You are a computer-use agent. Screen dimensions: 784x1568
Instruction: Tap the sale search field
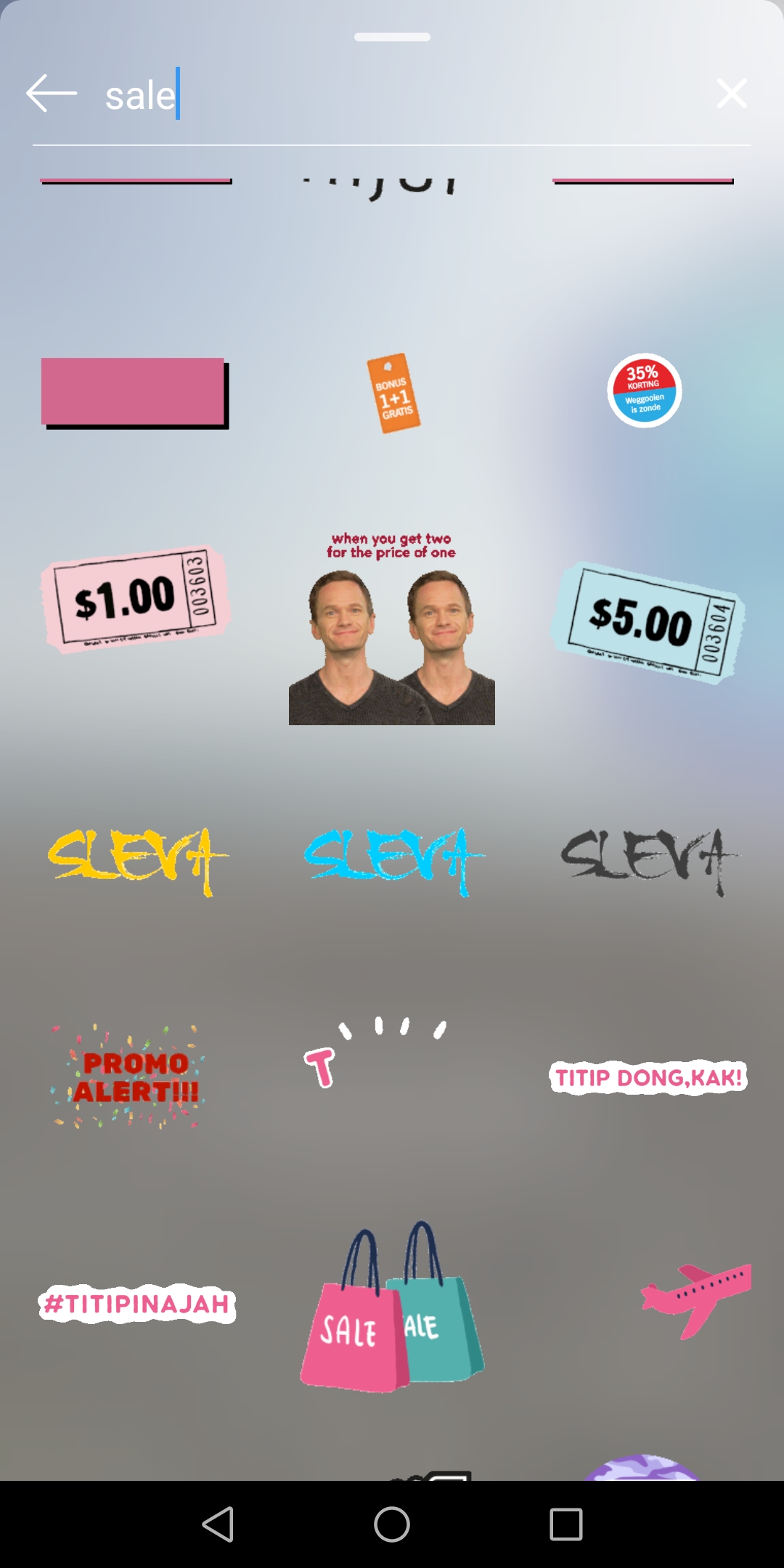[x=392, y=95]
